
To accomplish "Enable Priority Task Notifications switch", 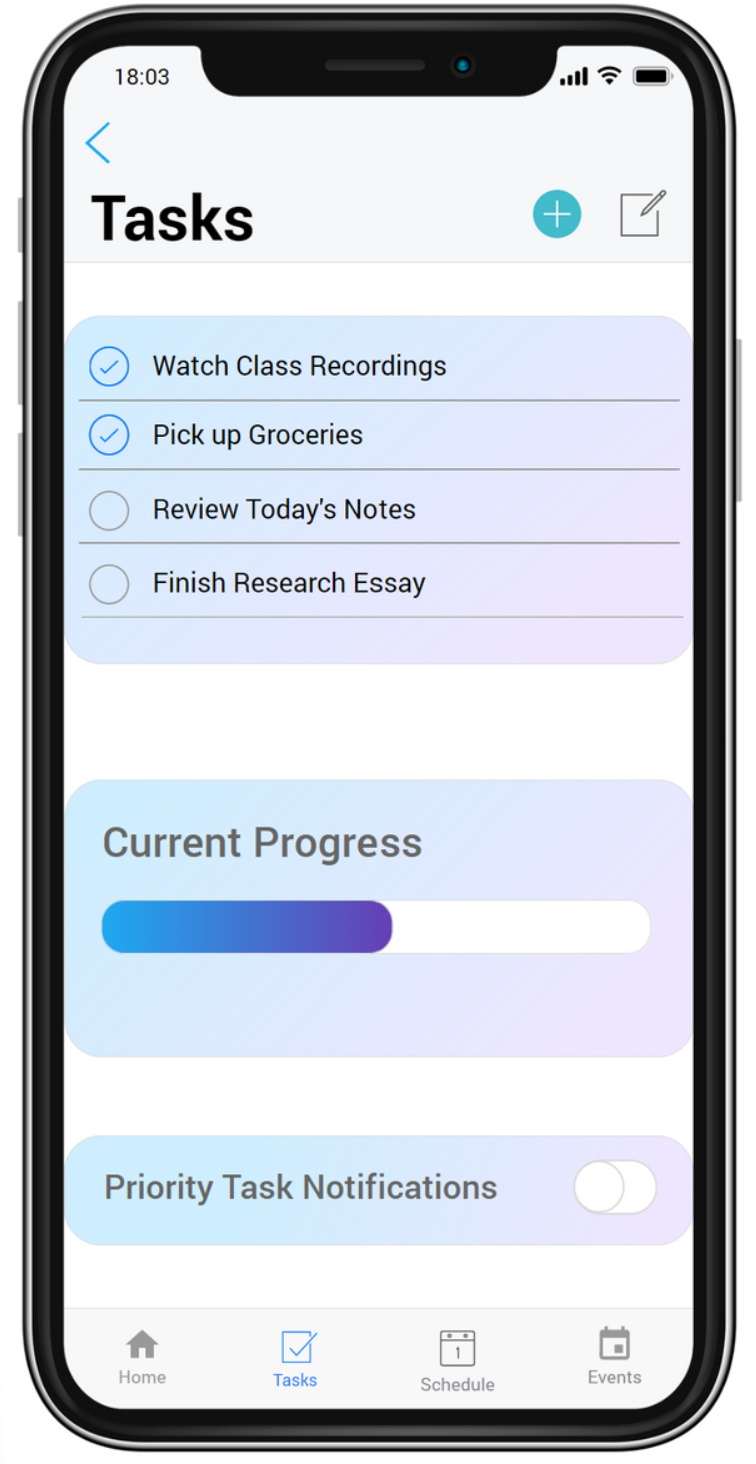I will pos(615,1187).
